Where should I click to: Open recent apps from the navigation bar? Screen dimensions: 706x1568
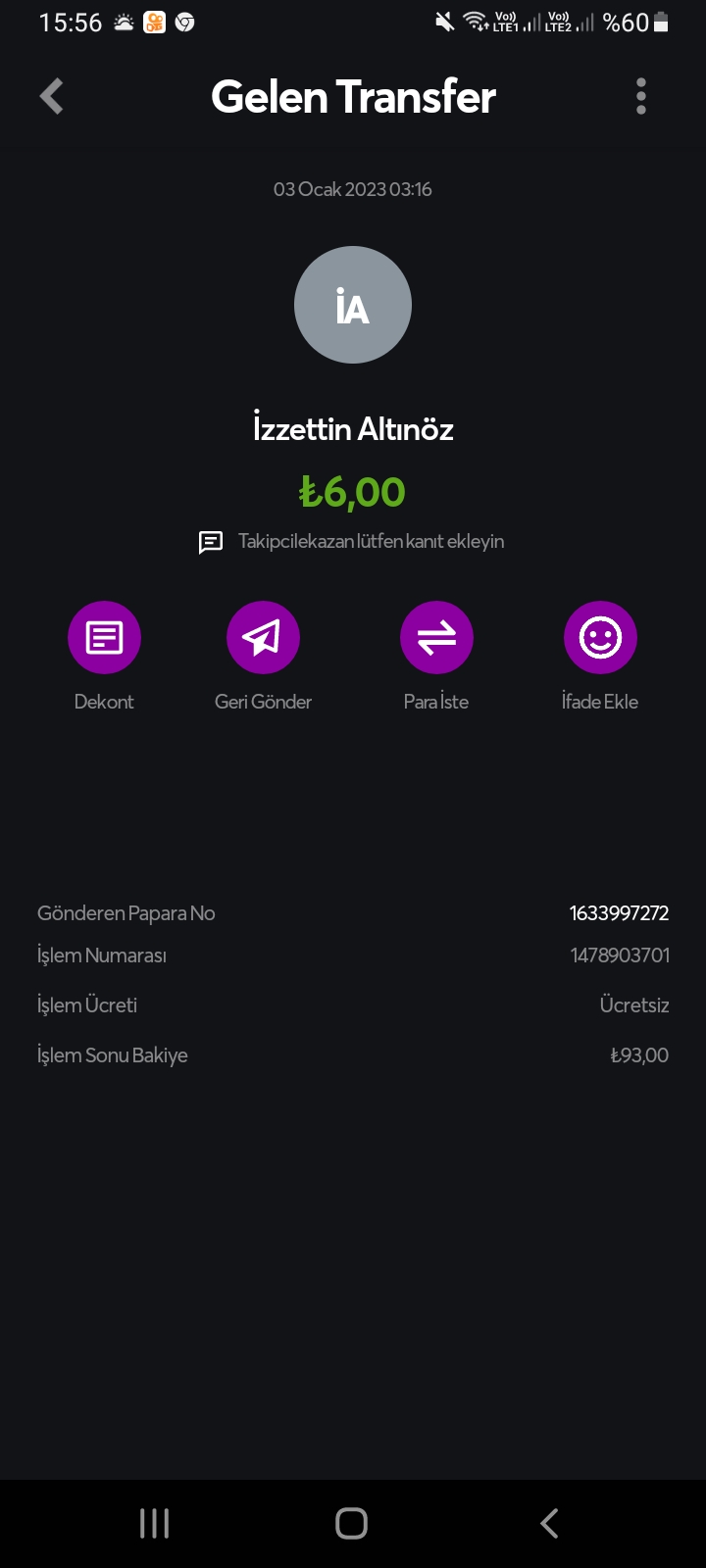coord(155,1523)
